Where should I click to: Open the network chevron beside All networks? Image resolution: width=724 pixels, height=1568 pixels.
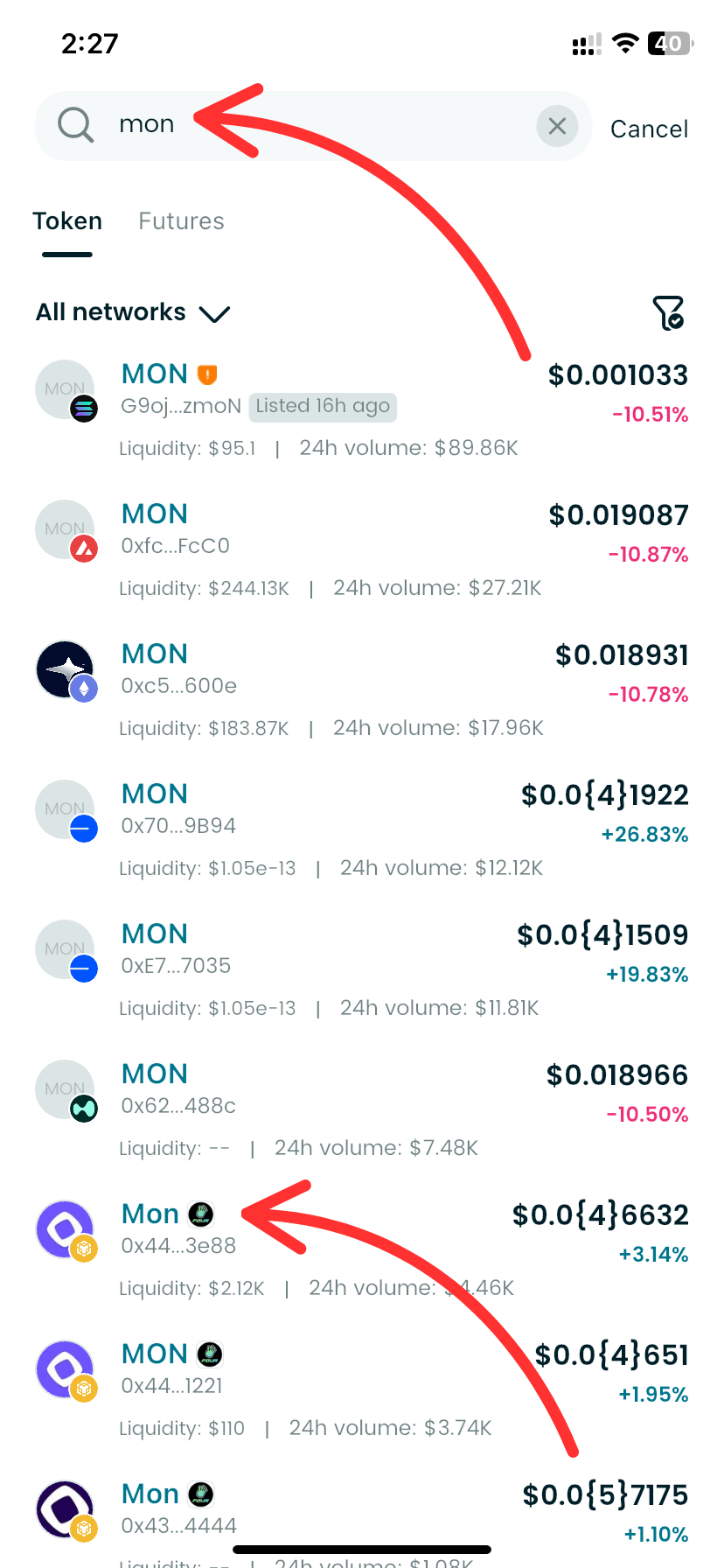point(215,313)
